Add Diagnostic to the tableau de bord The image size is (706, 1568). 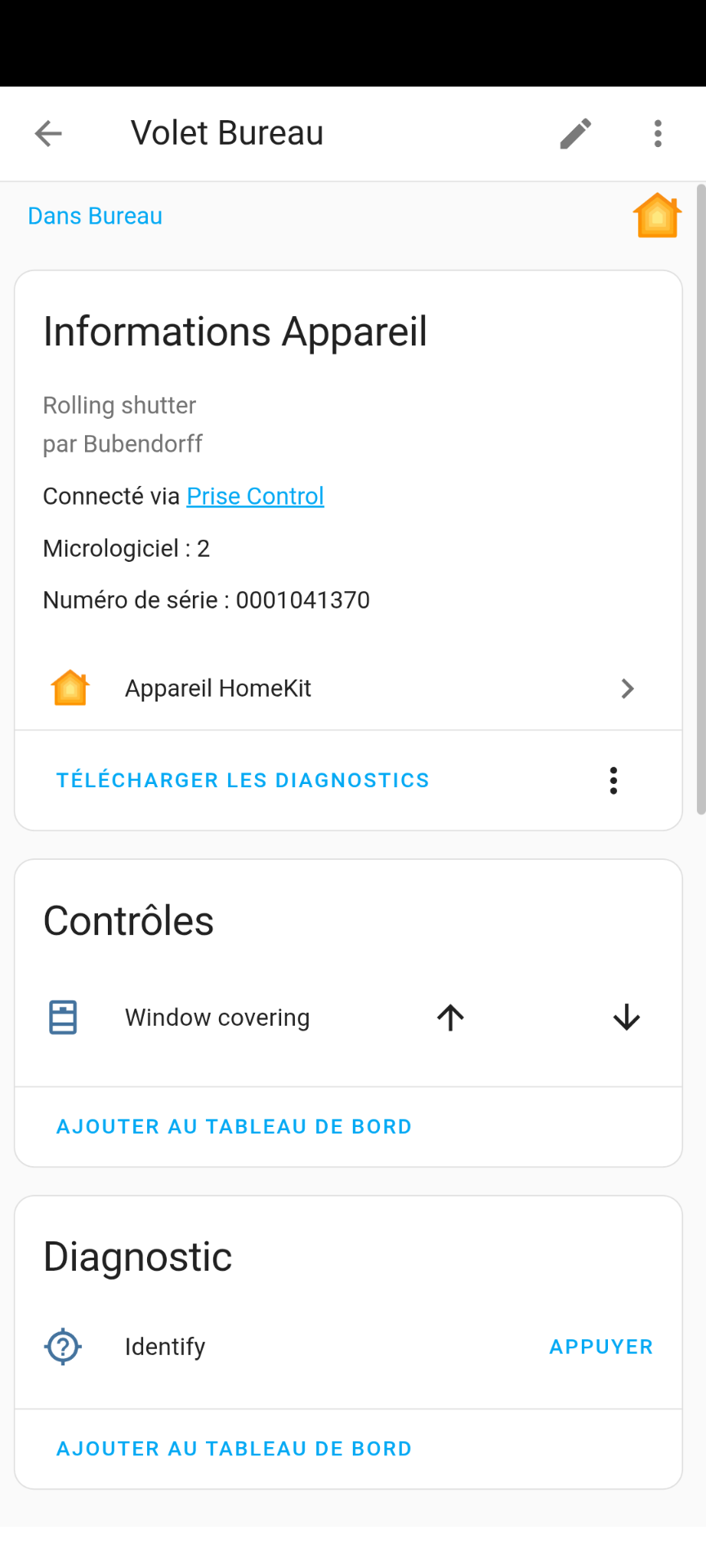pos(234,1448)
